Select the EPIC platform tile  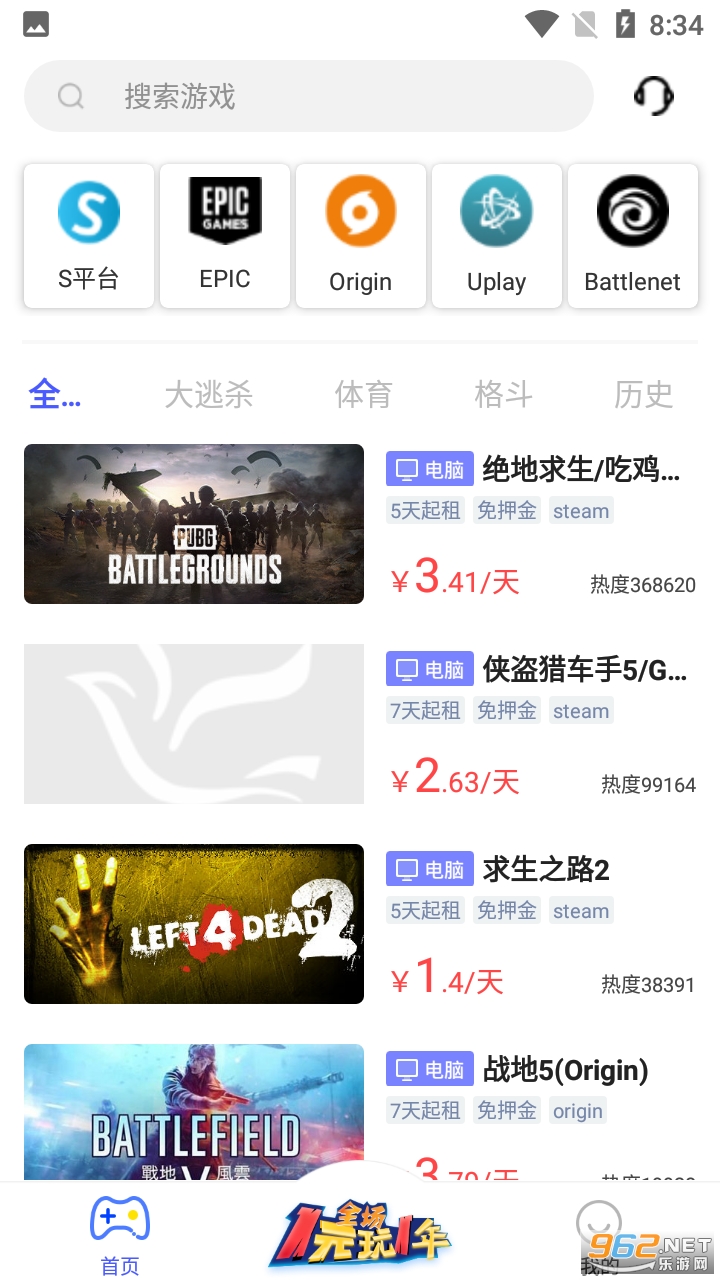(225, 236)
